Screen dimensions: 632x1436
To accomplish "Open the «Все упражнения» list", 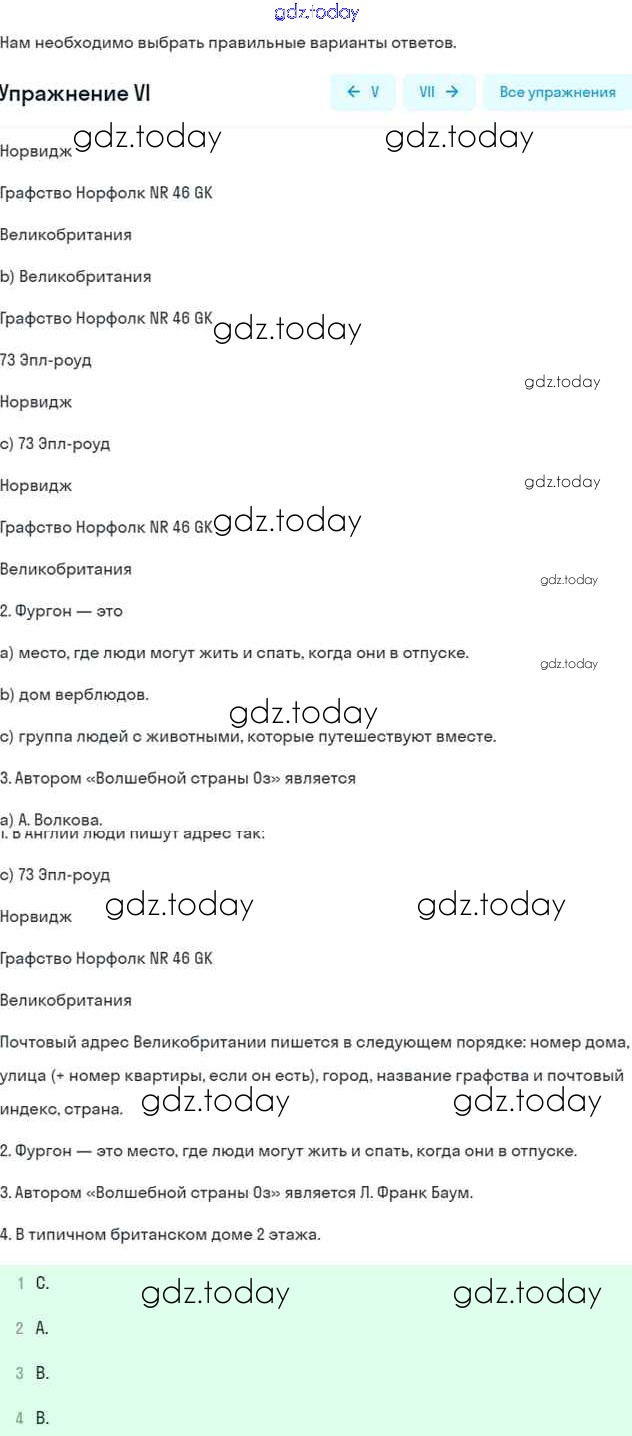I will pyautogui.click(x=557, y=92).
